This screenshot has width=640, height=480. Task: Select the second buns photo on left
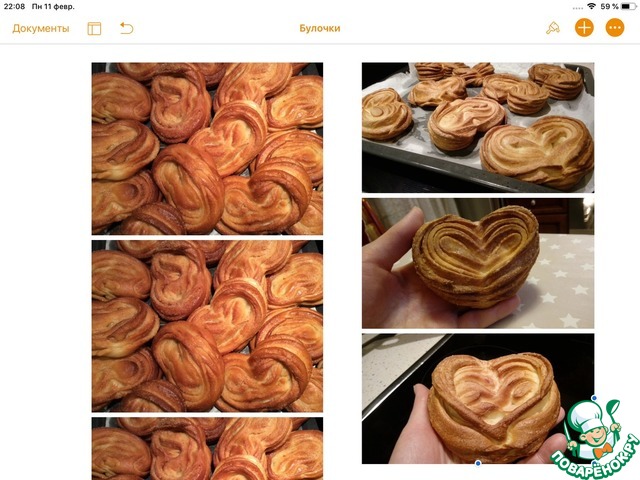point(207,326)
